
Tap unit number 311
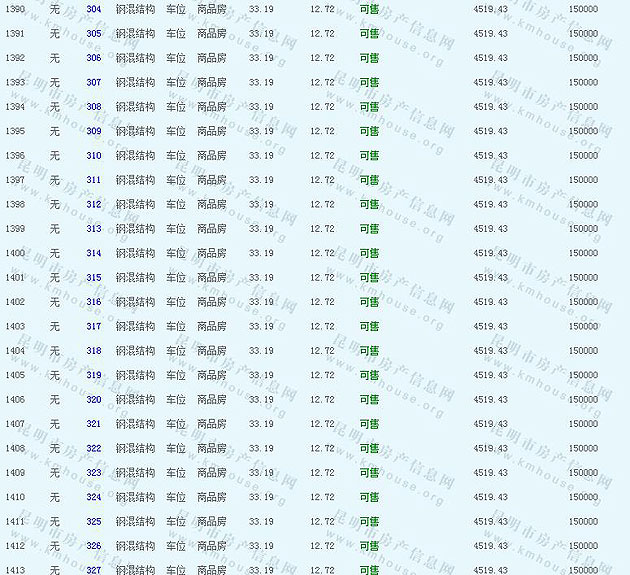94,180
